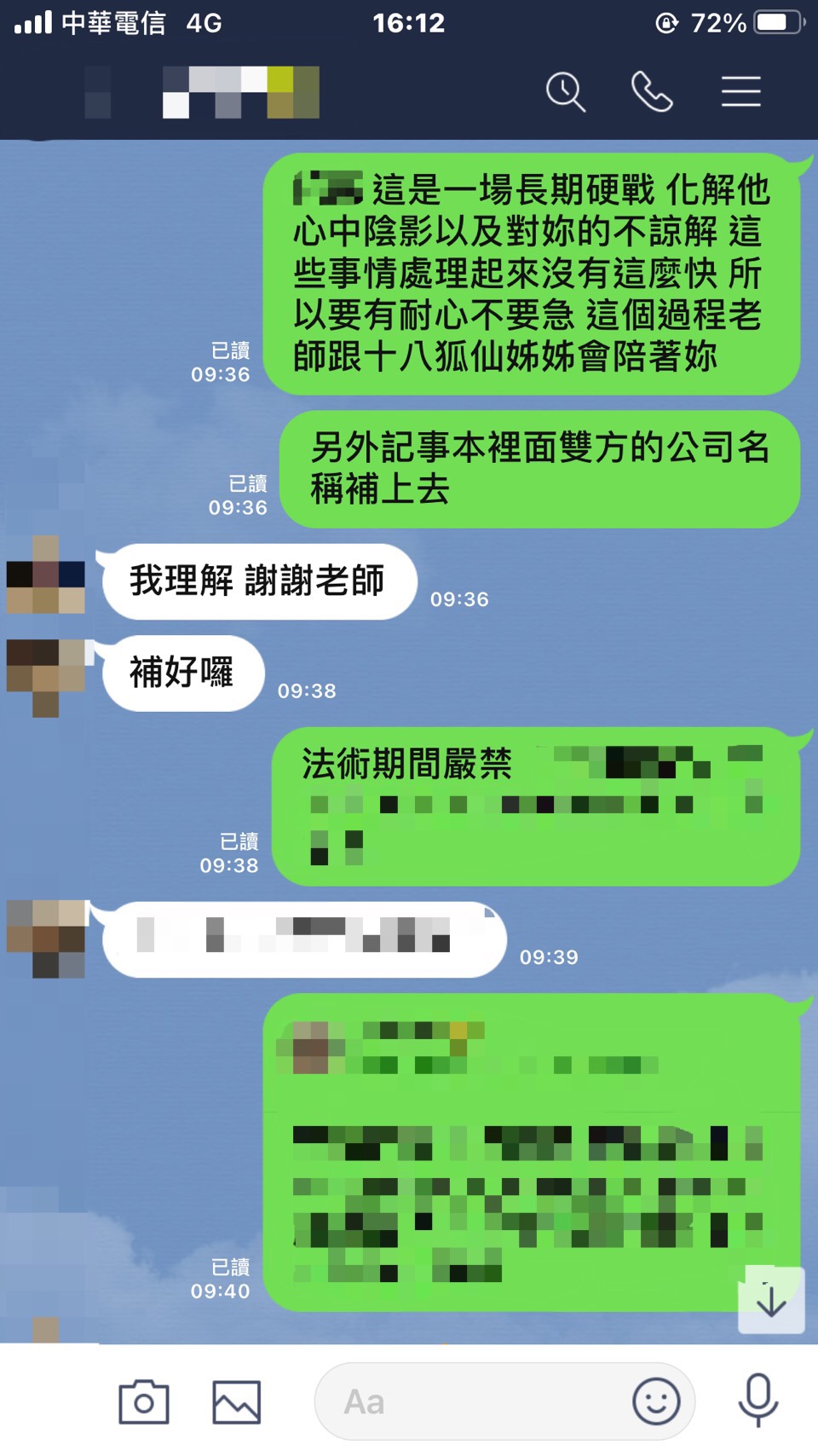This screenshot has width=818, height=1456.
Task: Open sender's avatar beside 我理解 謝謝老師
Action: point(46,575)
